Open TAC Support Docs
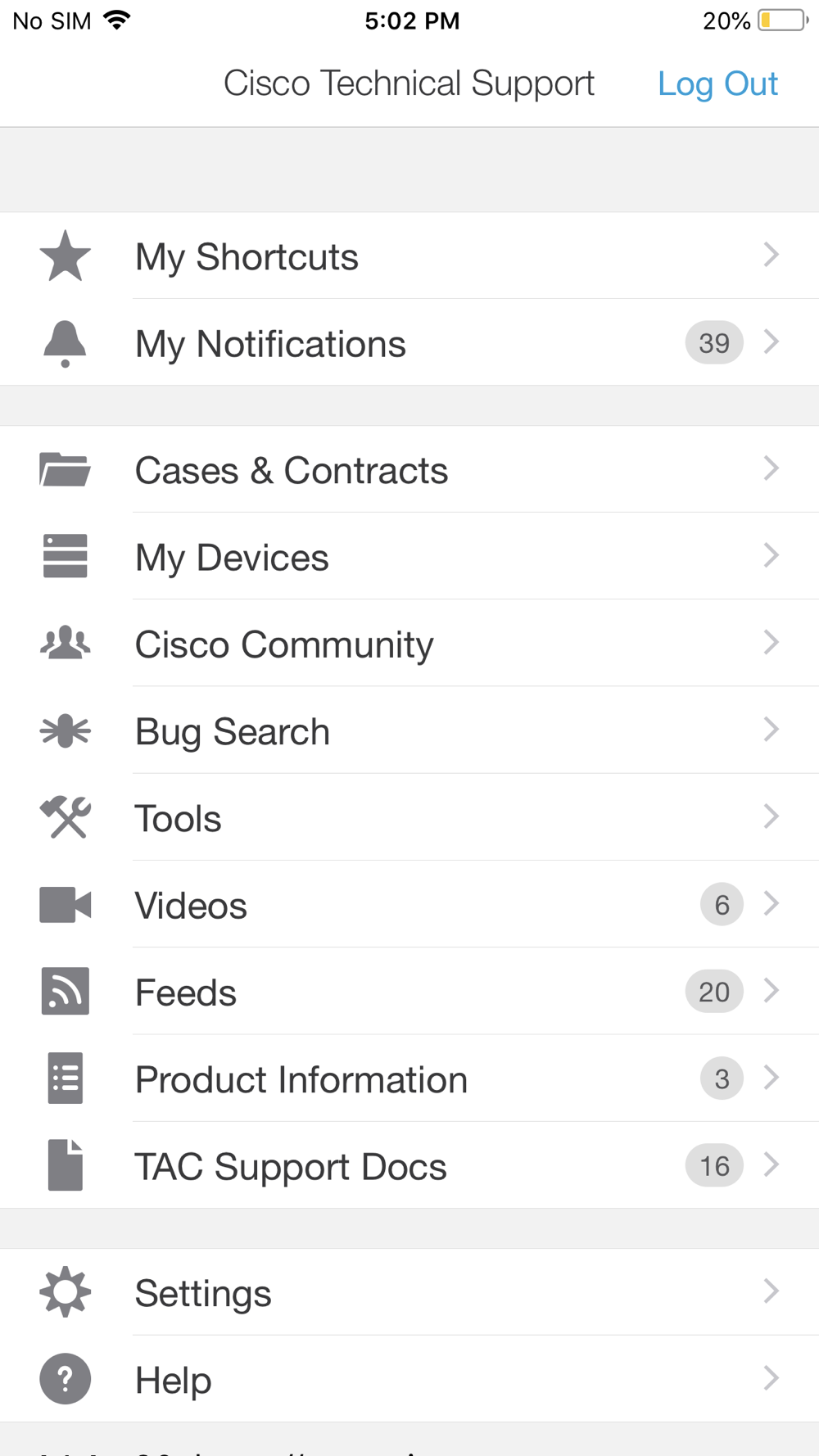 click(409, 1164)
